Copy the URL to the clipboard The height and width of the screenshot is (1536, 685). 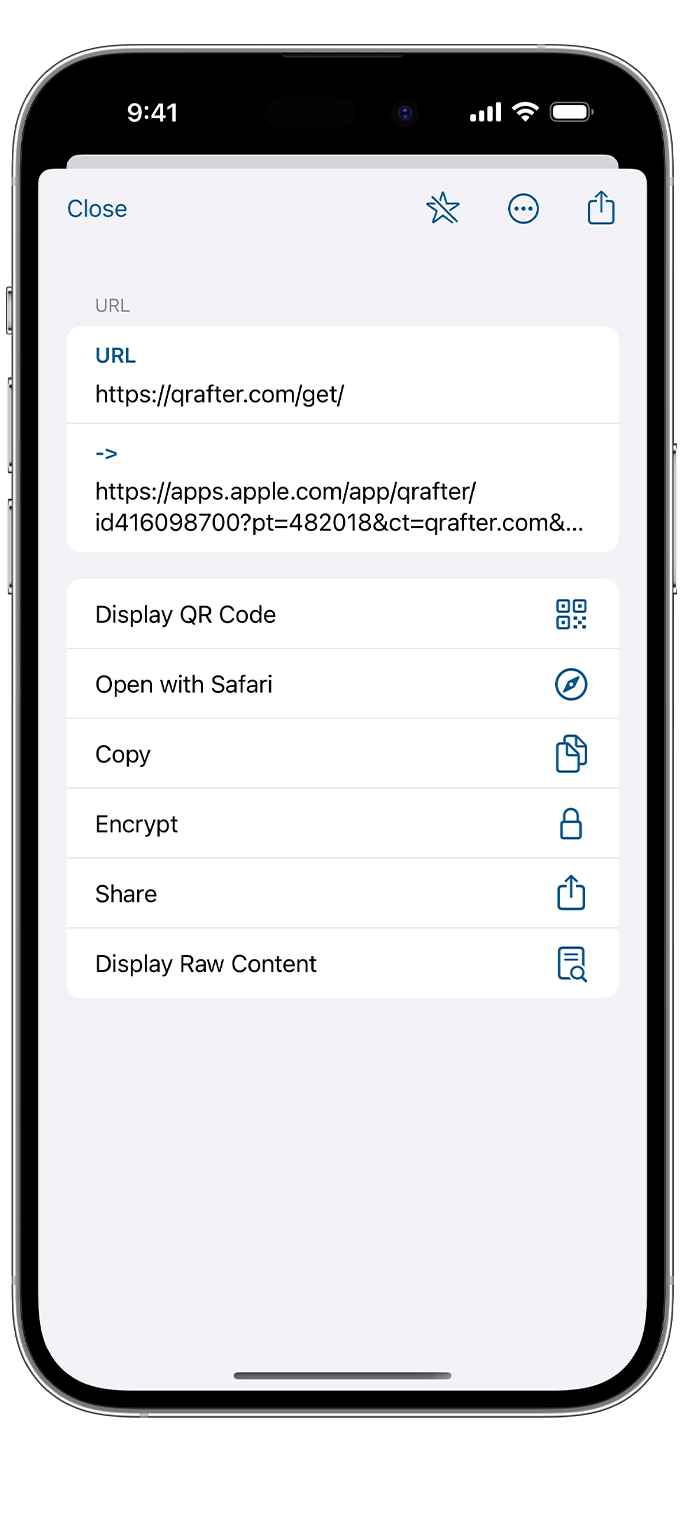pyautogui.click(x=342, y=754)
